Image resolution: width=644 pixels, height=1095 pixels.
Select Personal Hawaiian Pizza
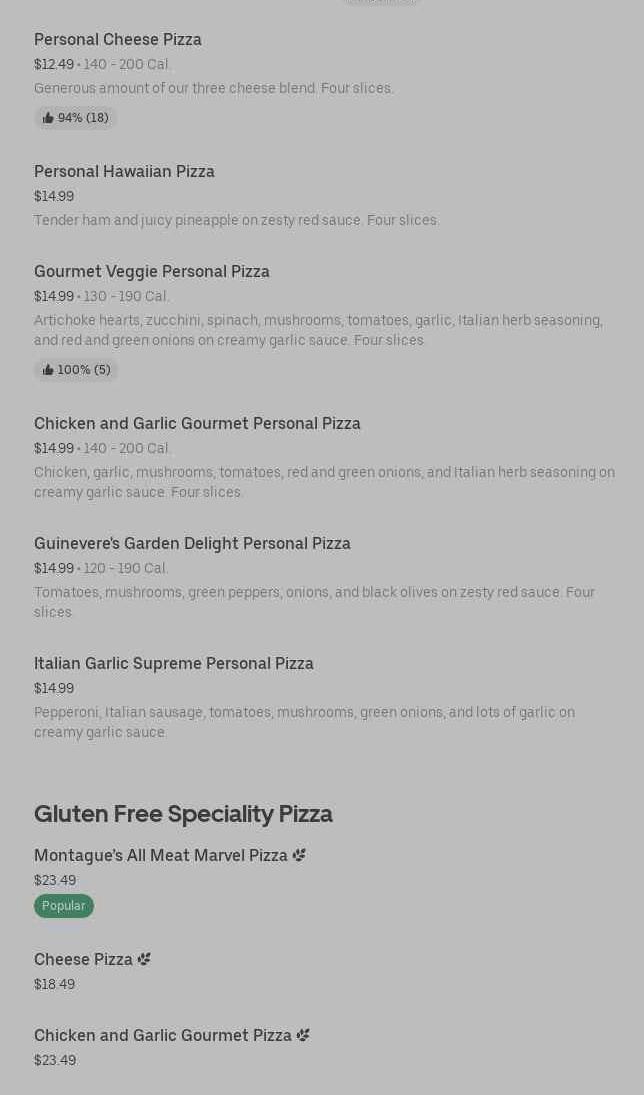(x=124, y=172)
